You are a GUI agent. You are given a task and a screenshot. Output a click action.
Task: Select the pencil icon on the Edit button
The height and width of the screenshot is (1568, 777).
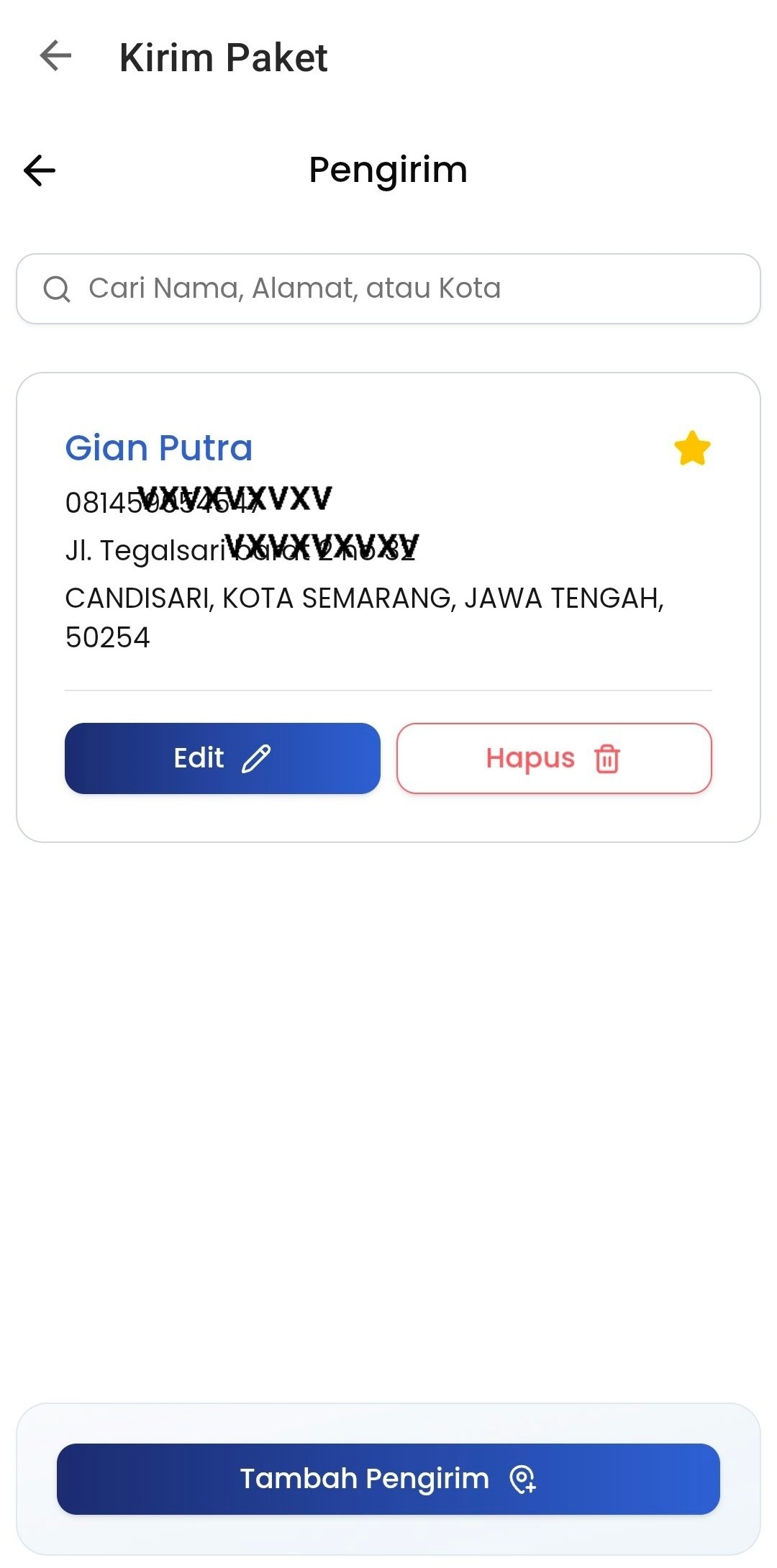pyautogui.click(x=257, y=759)
